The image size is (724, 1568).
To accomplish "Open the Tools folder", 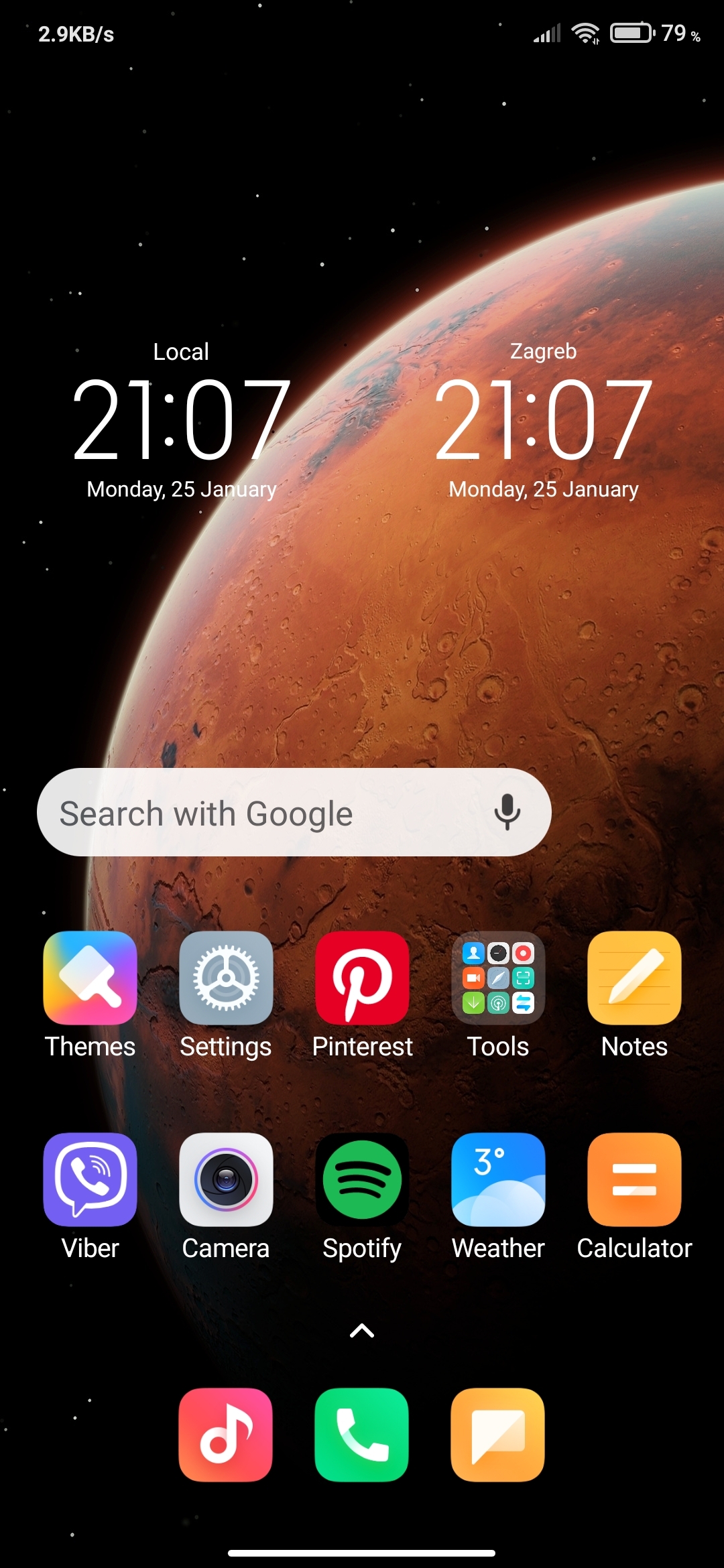I will coord(498,978).
